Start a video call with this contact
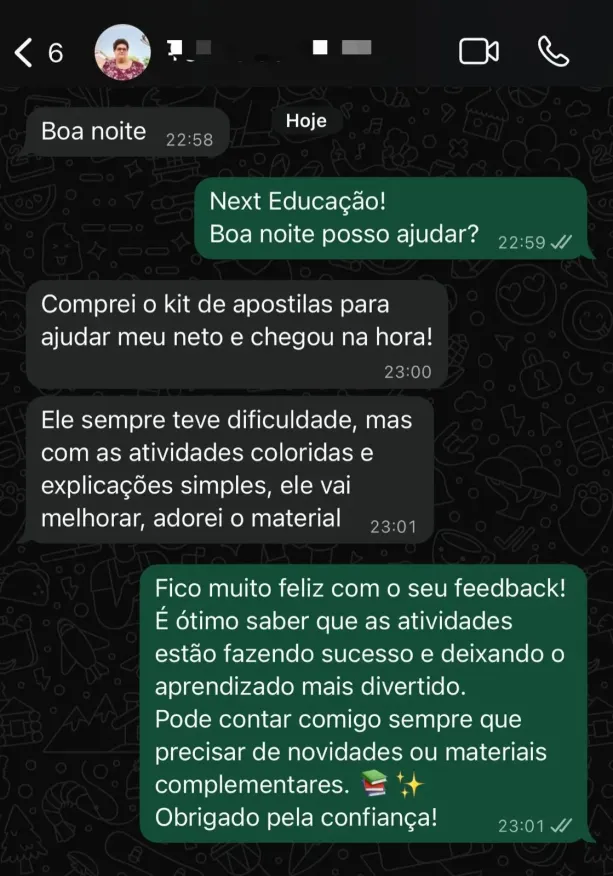The image size is (613, 876). [x=479, y=51]
